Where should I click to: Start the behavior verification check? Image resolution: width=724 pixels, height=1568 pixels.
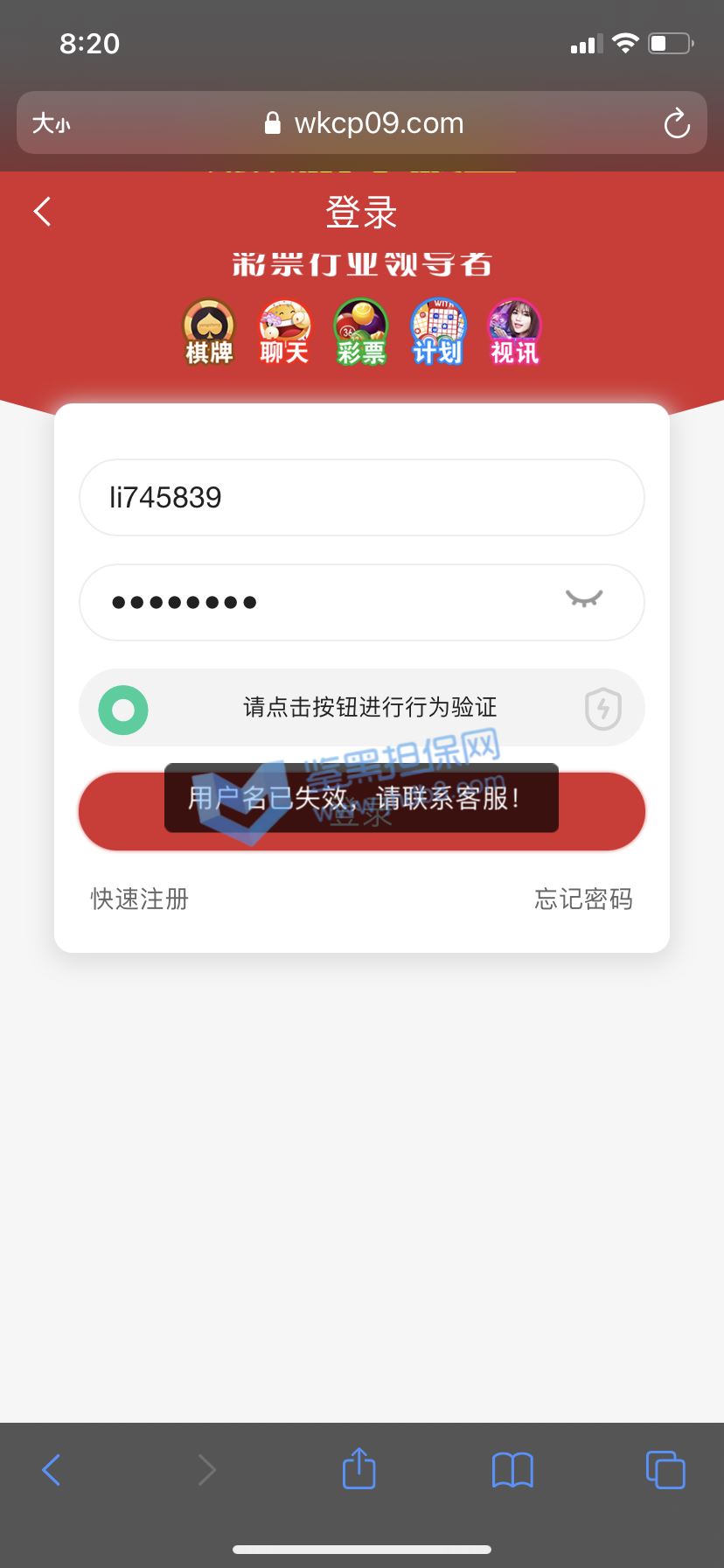click(124, 709)
